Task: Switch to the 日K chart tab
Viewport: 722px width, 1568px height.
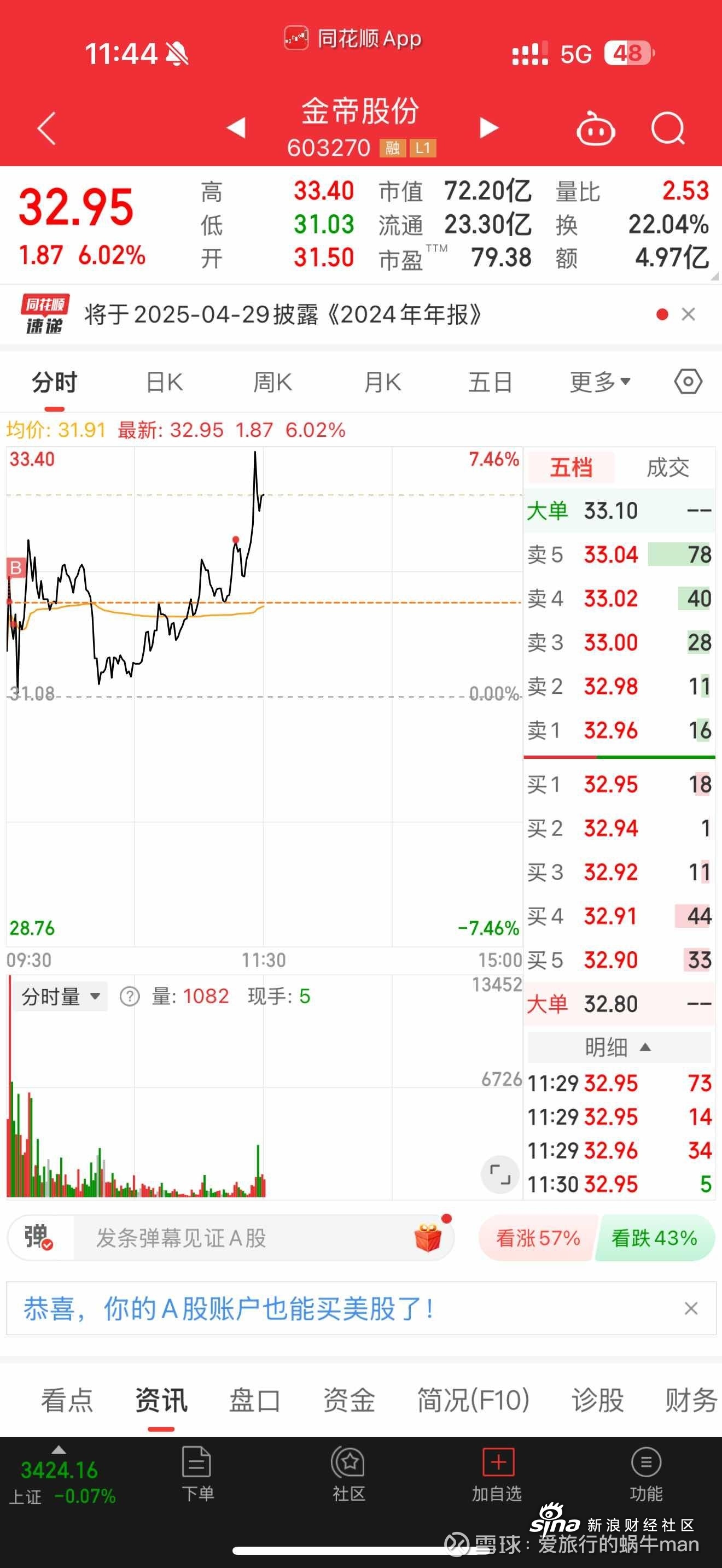Action: pyautogui.click(x=165, y=383)
